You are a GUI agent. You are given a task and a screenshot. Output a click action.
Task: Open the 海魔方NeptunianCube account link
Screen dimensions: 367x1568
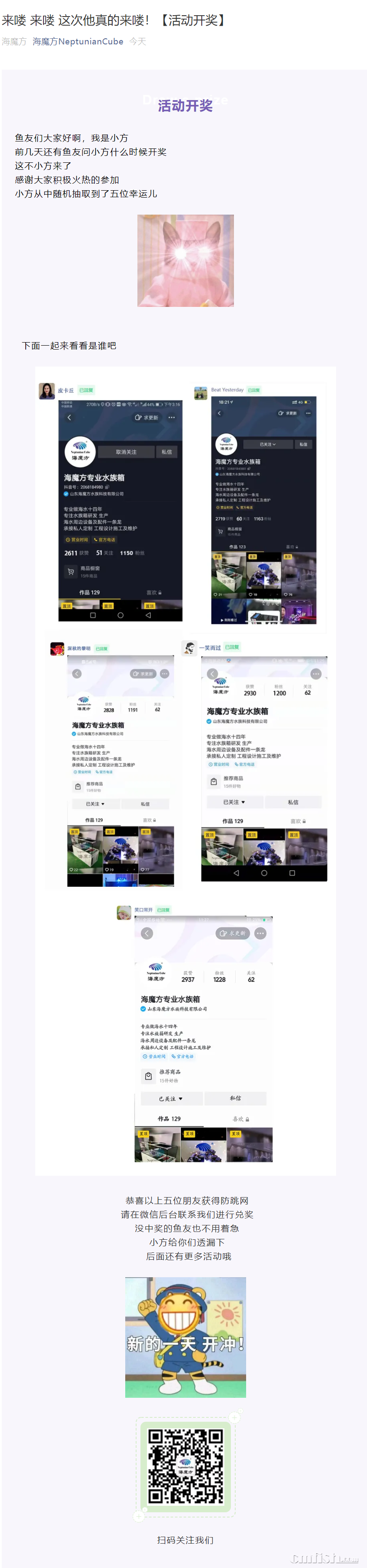(x=78, y=41)
